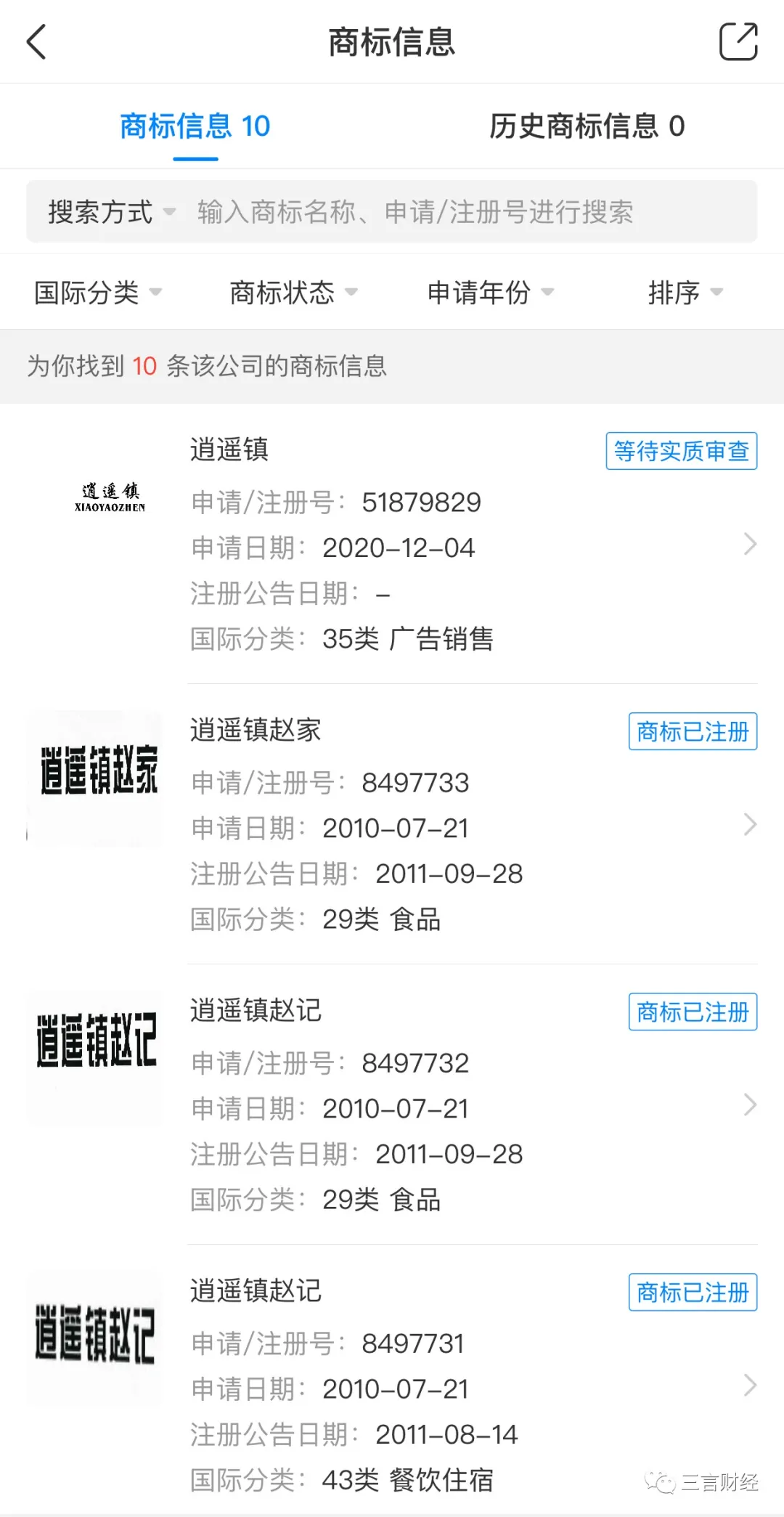The height and width of the screenshot is (1517, 784).
Task: Share this trademark page
Action: coord(738,41)
